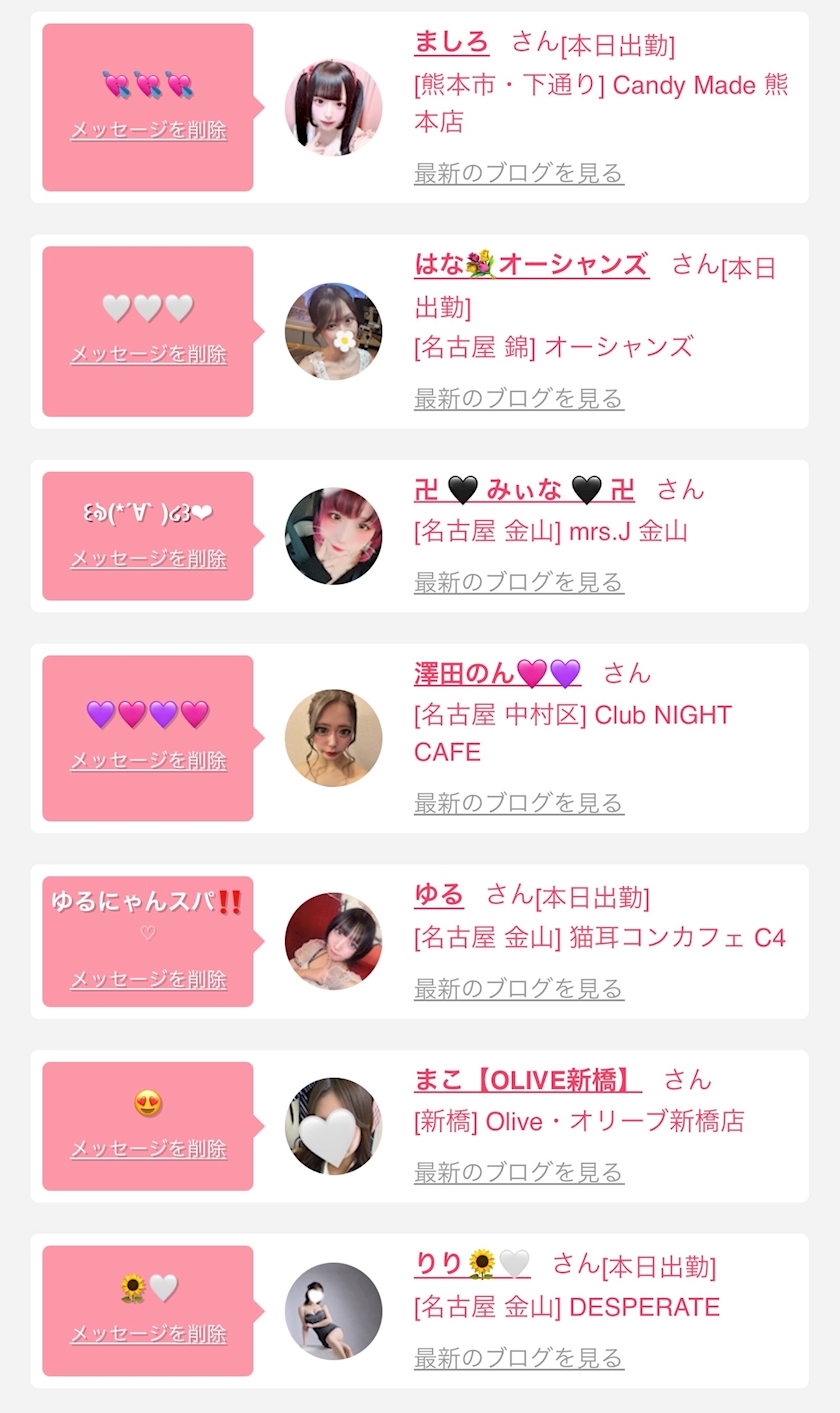
Task: View ゆる's latest blog
Action: (518, 988)
